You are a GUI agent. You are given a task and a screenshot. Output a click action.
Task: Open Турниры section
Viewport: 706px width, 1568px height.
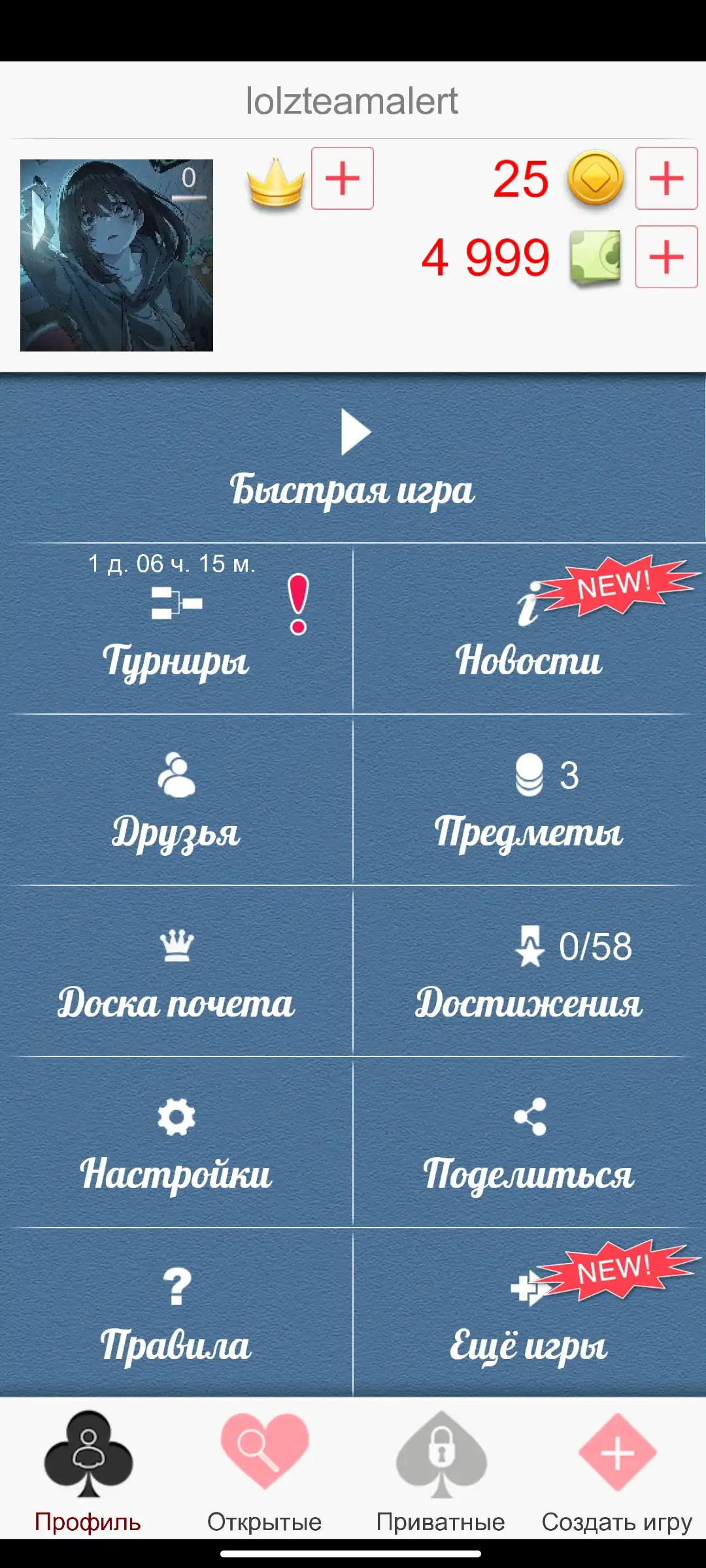coord(176,629)
